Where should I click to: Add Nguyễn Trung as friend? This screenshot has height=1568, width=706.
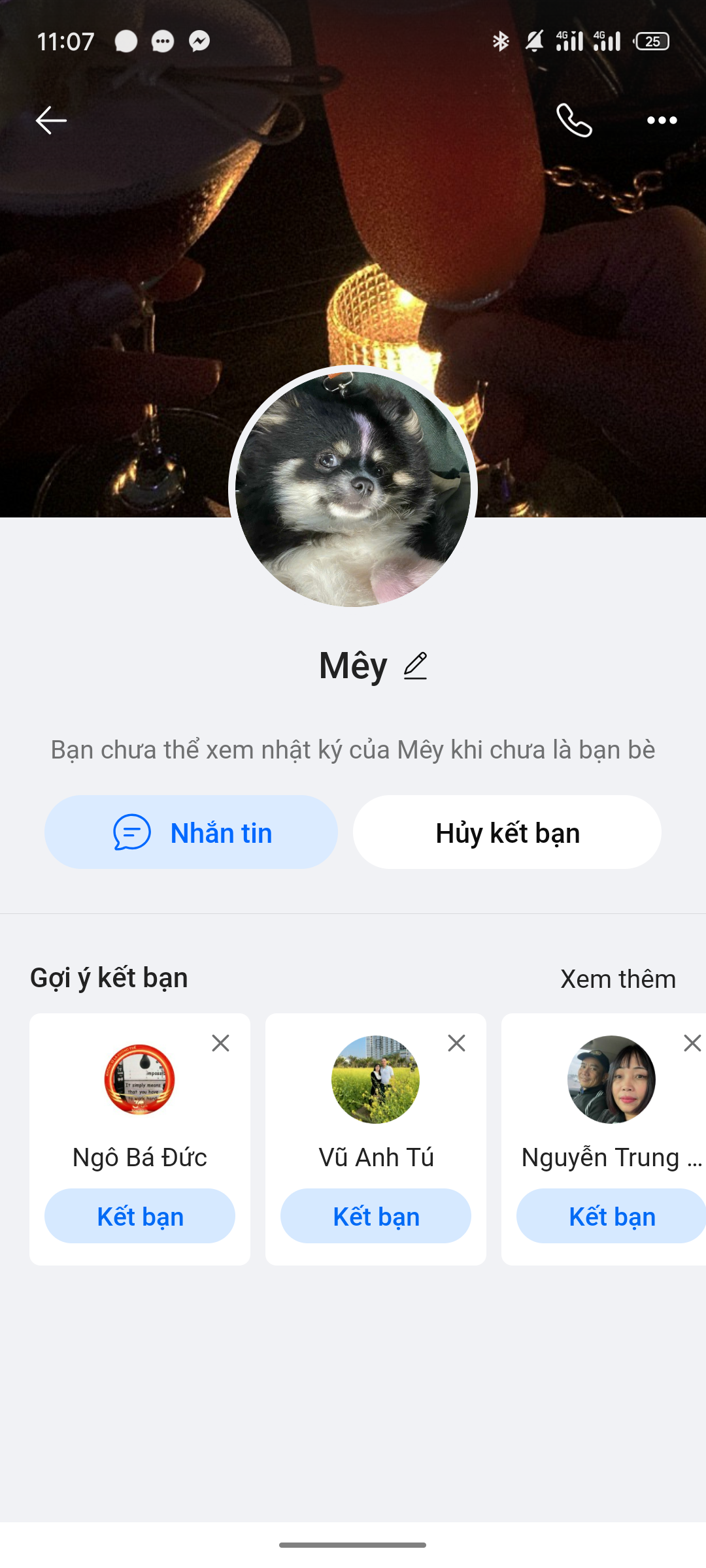pos(611,1217)
